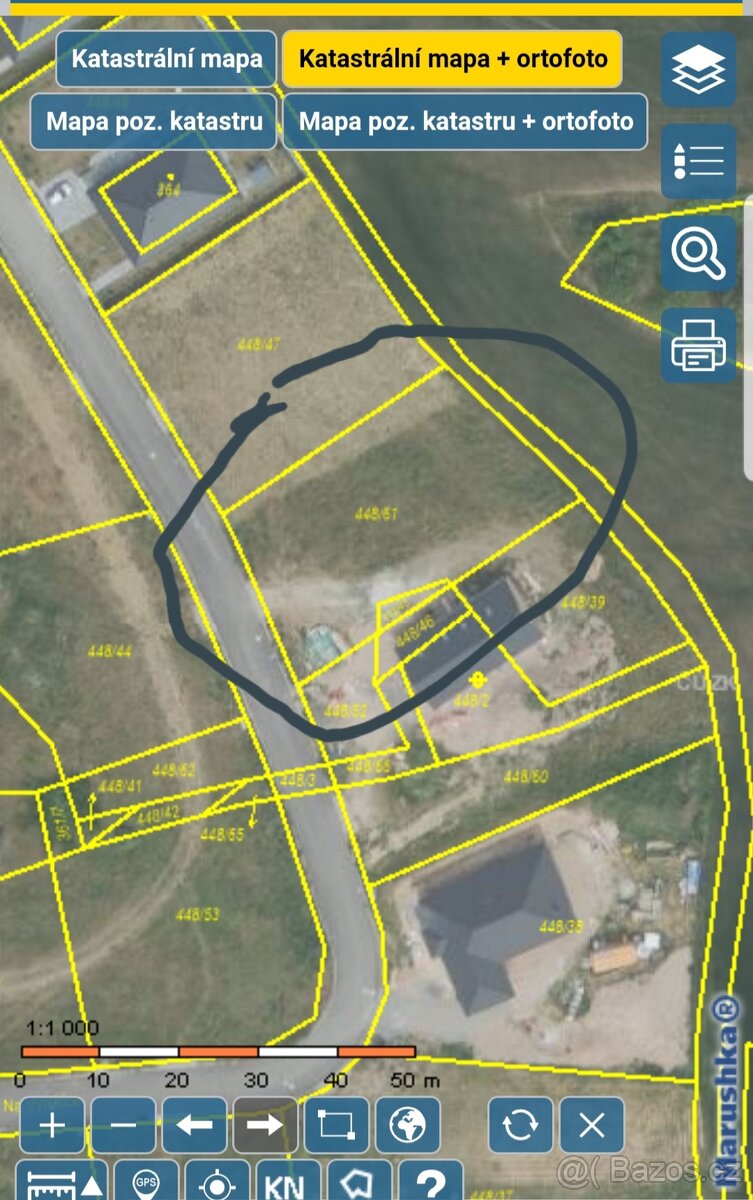
Task: Open the KN cadastre info tool
Action: (x=287, y=1183)
